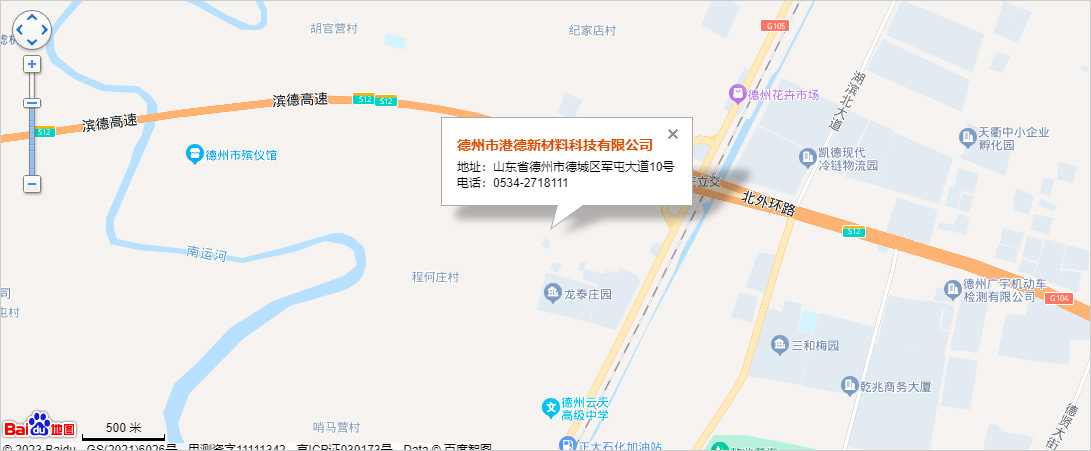Pan the map upward
This screenshot has width=1091, height=451.
32,18
